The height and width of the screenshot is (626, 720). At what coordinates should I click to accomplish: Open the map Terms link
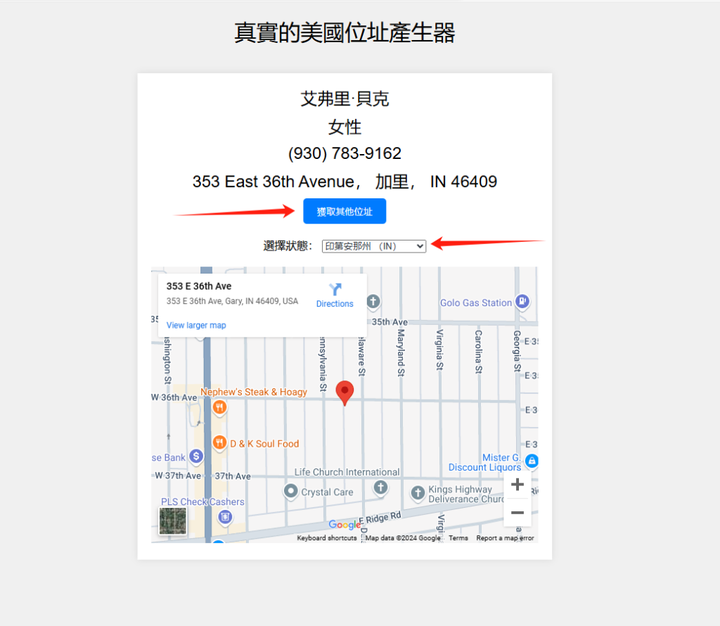pos(458,538)
